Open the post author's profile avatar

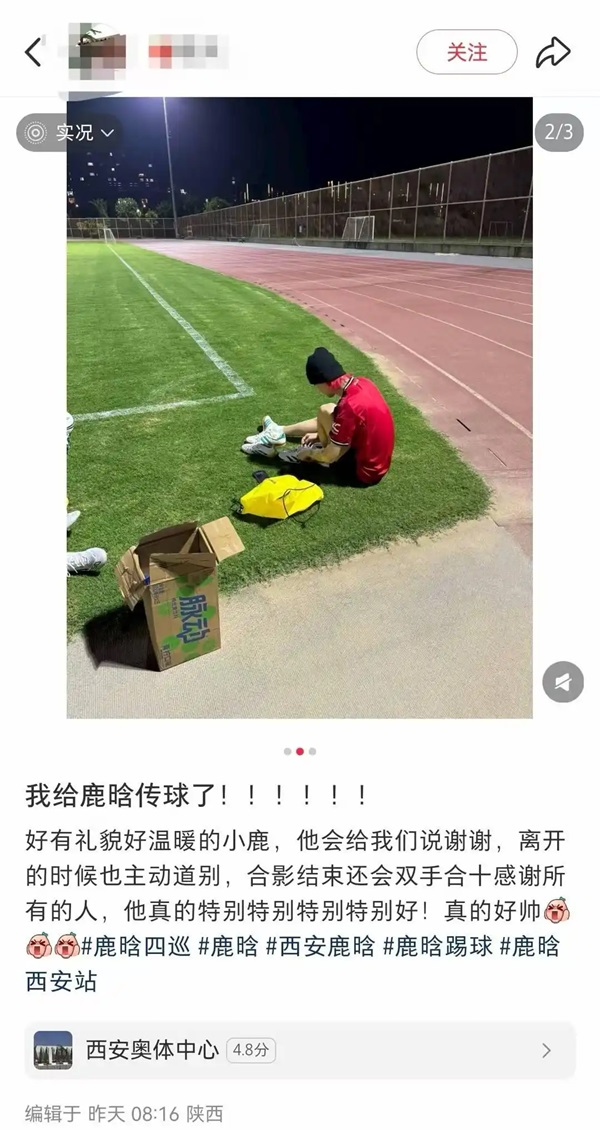pyautogui.click(x=97, y=52)
